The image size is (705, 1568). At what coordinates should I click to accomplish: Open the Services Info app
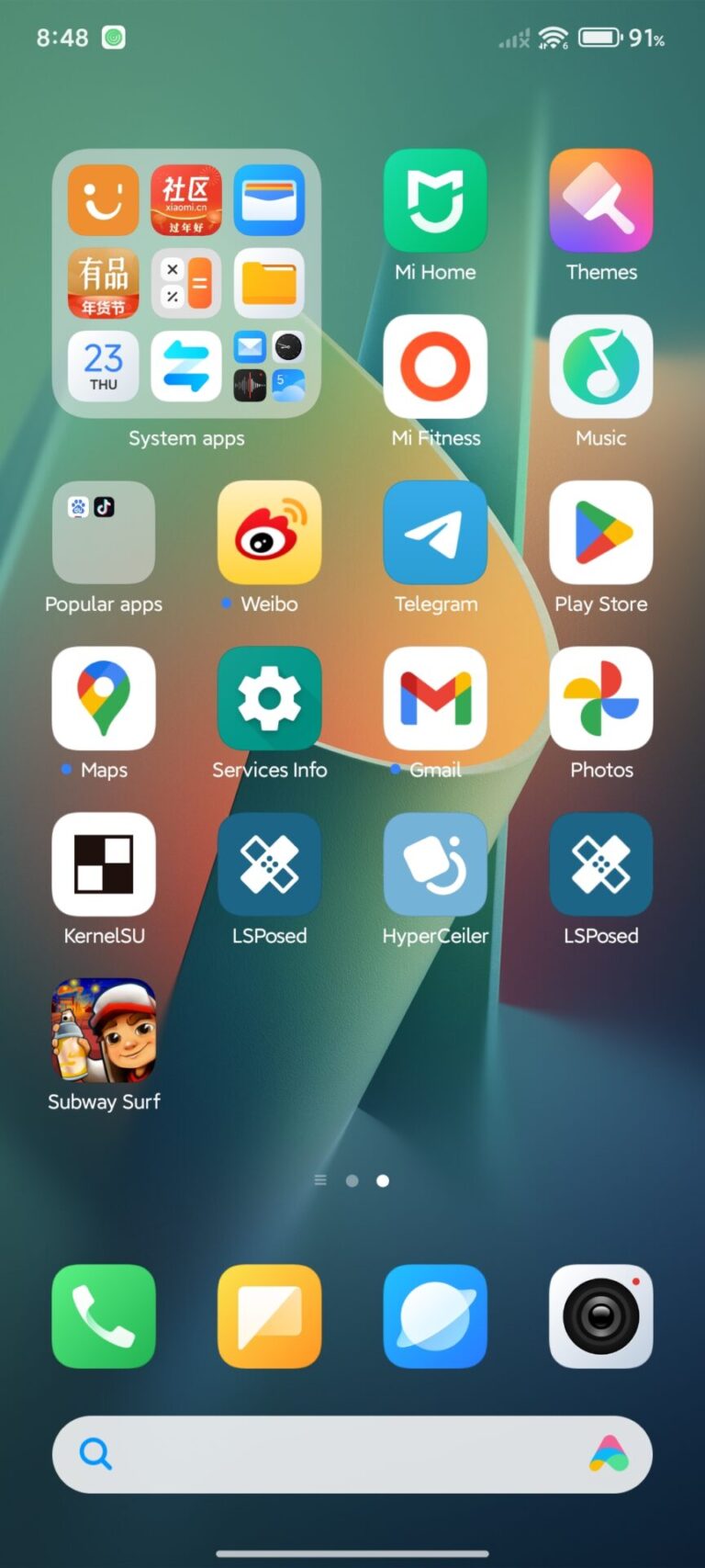pos(269,698)
